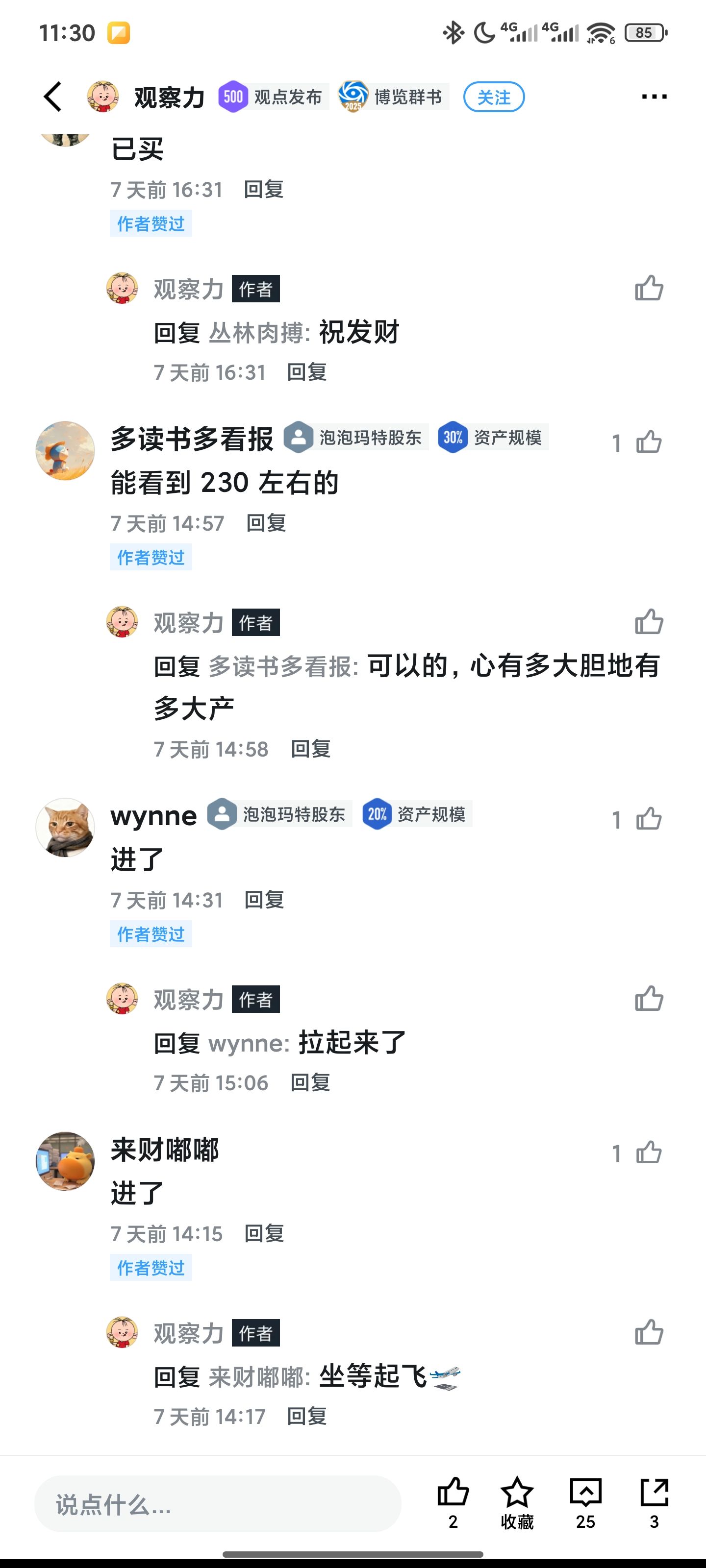The image size is (706, 1568).
Task: Open the three-dot overflow menu
Action: [x=654, y=97]
